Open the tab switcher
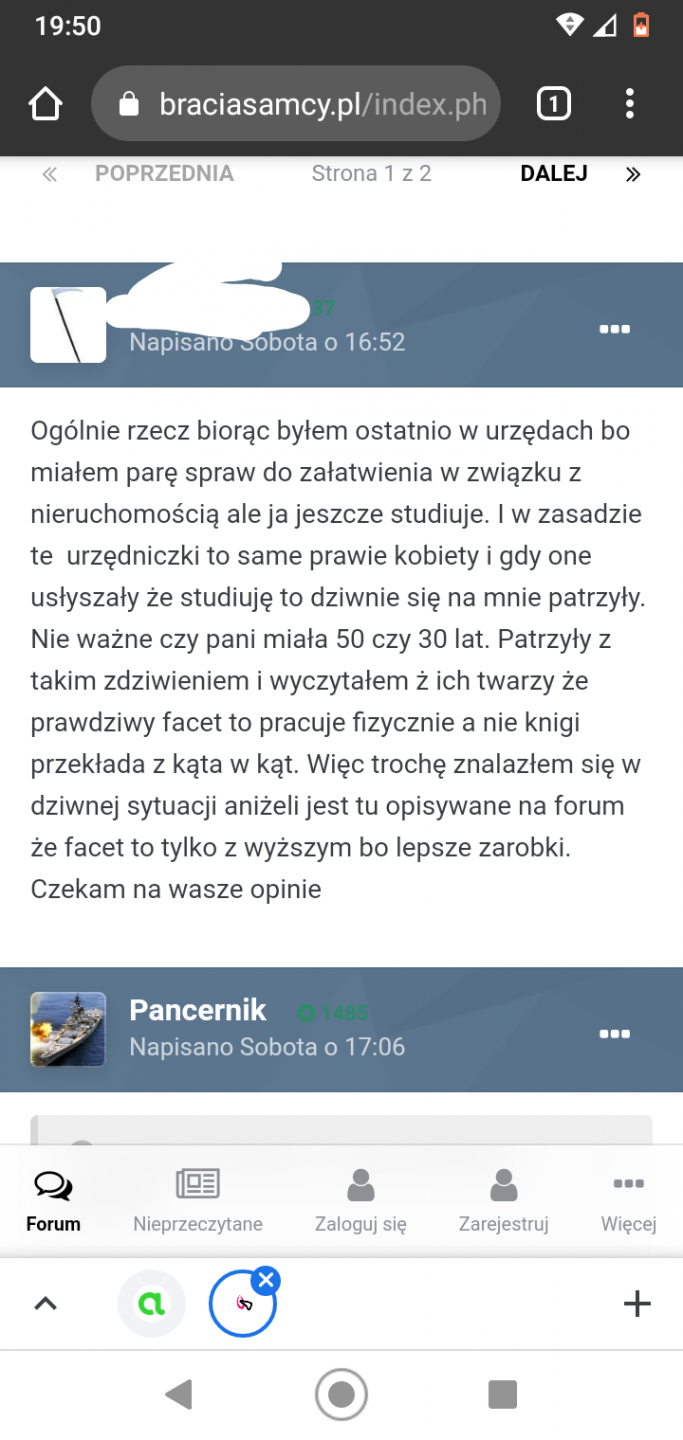Image resolution: width=683 pixels, height=1440 pixels. pos(554,104)
